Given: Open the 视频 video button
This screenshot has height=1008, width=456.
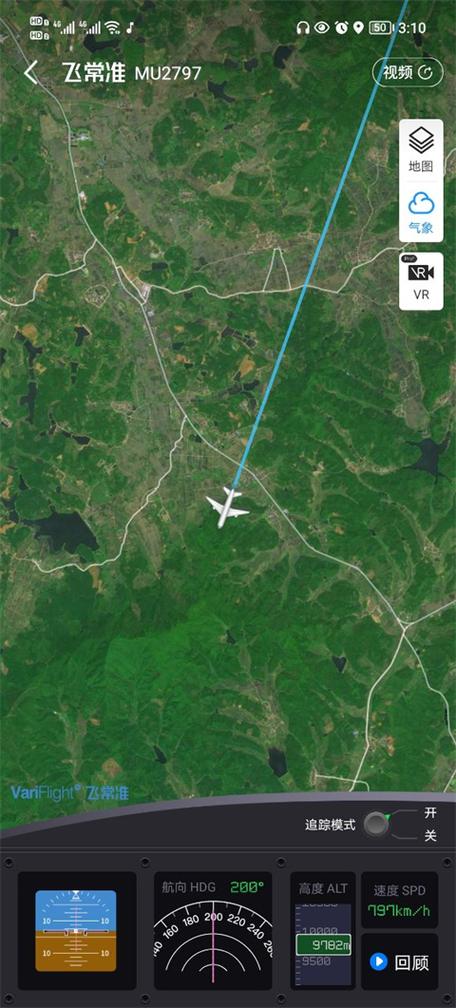Looking at the screenshot, I should point(408,73).
